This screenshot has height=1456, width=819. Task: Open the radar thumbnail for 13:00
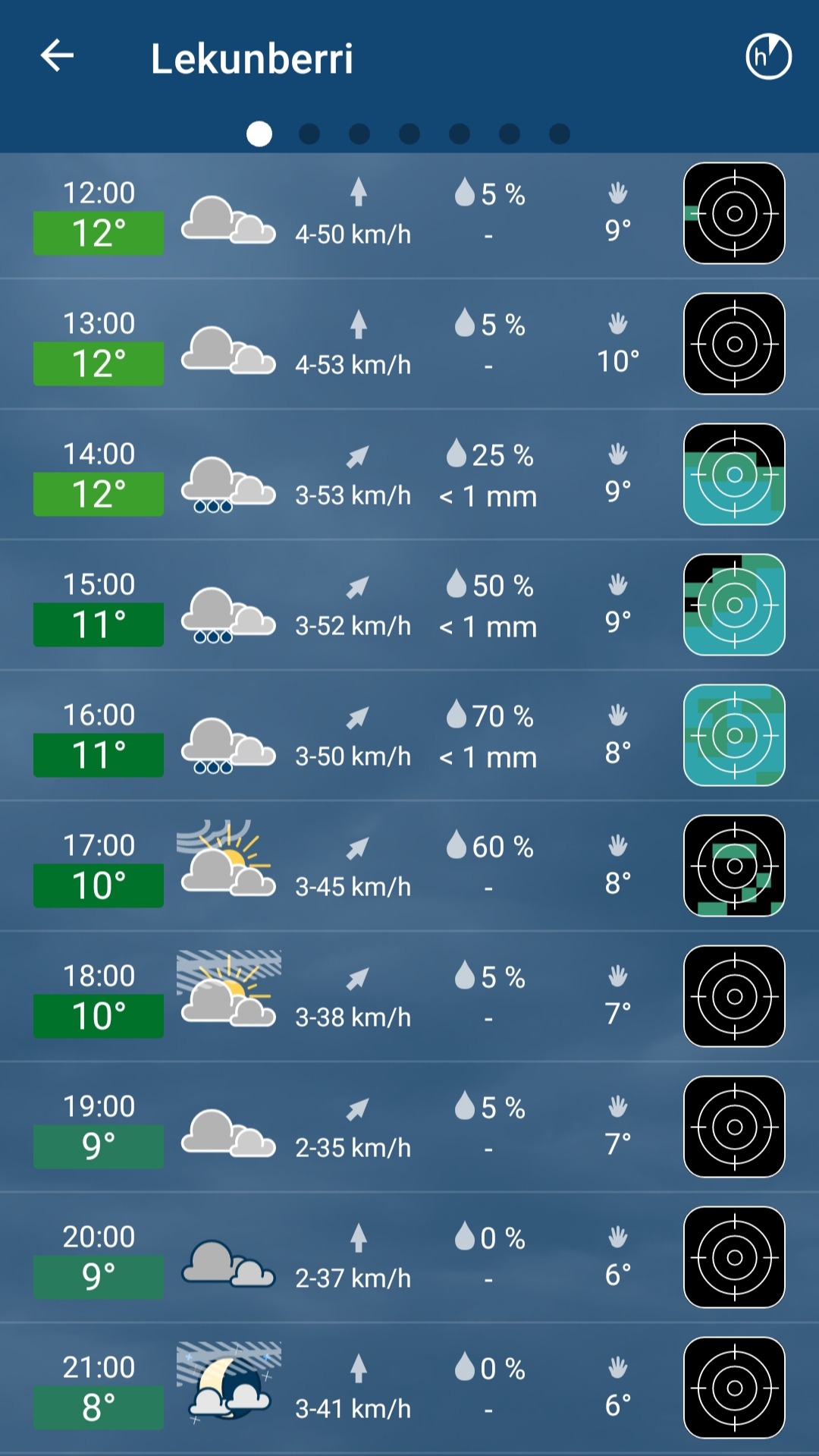click(x=734, y=344)
